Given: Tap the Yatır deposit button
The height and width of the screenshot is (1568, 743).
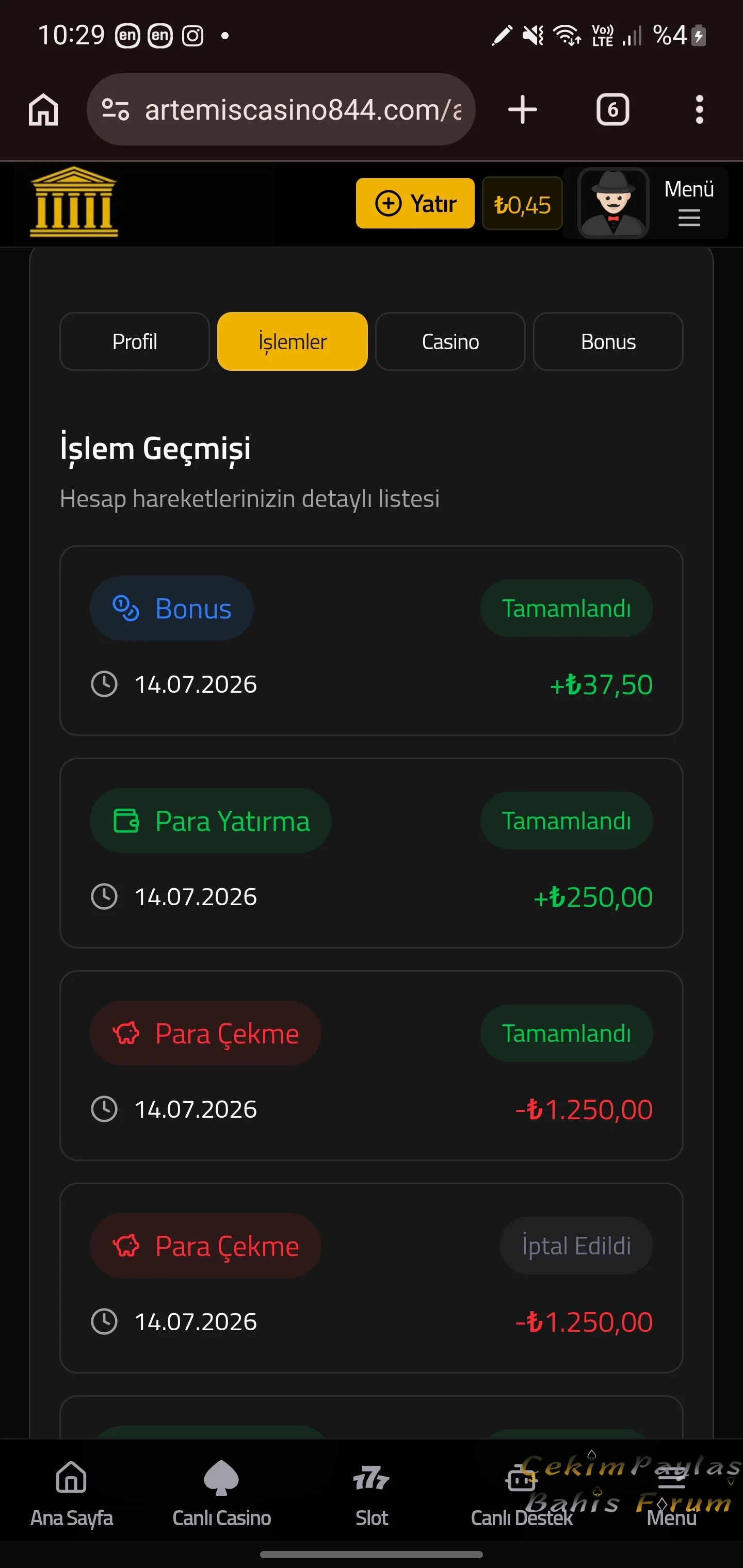Looking at the screenshot, I should coord(415,203).
